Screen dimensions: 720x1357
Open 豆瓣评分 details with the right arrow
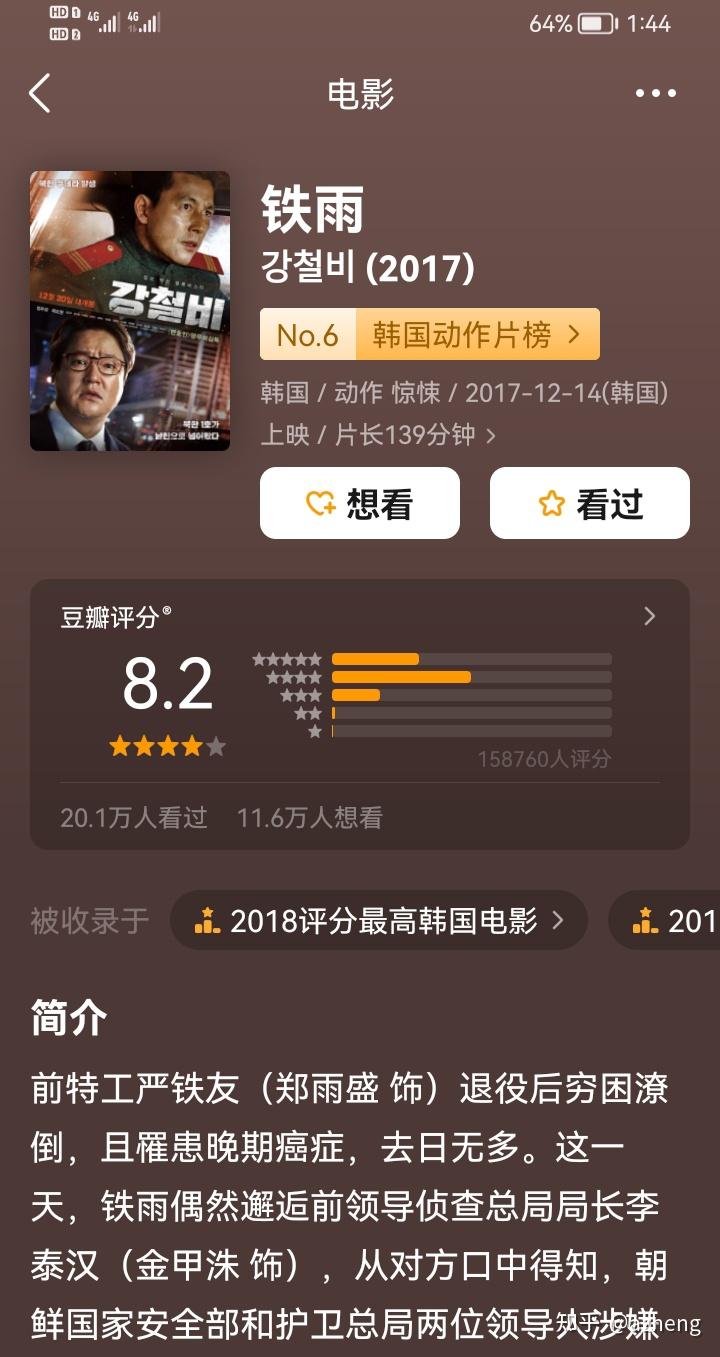[x=649, y=616]
